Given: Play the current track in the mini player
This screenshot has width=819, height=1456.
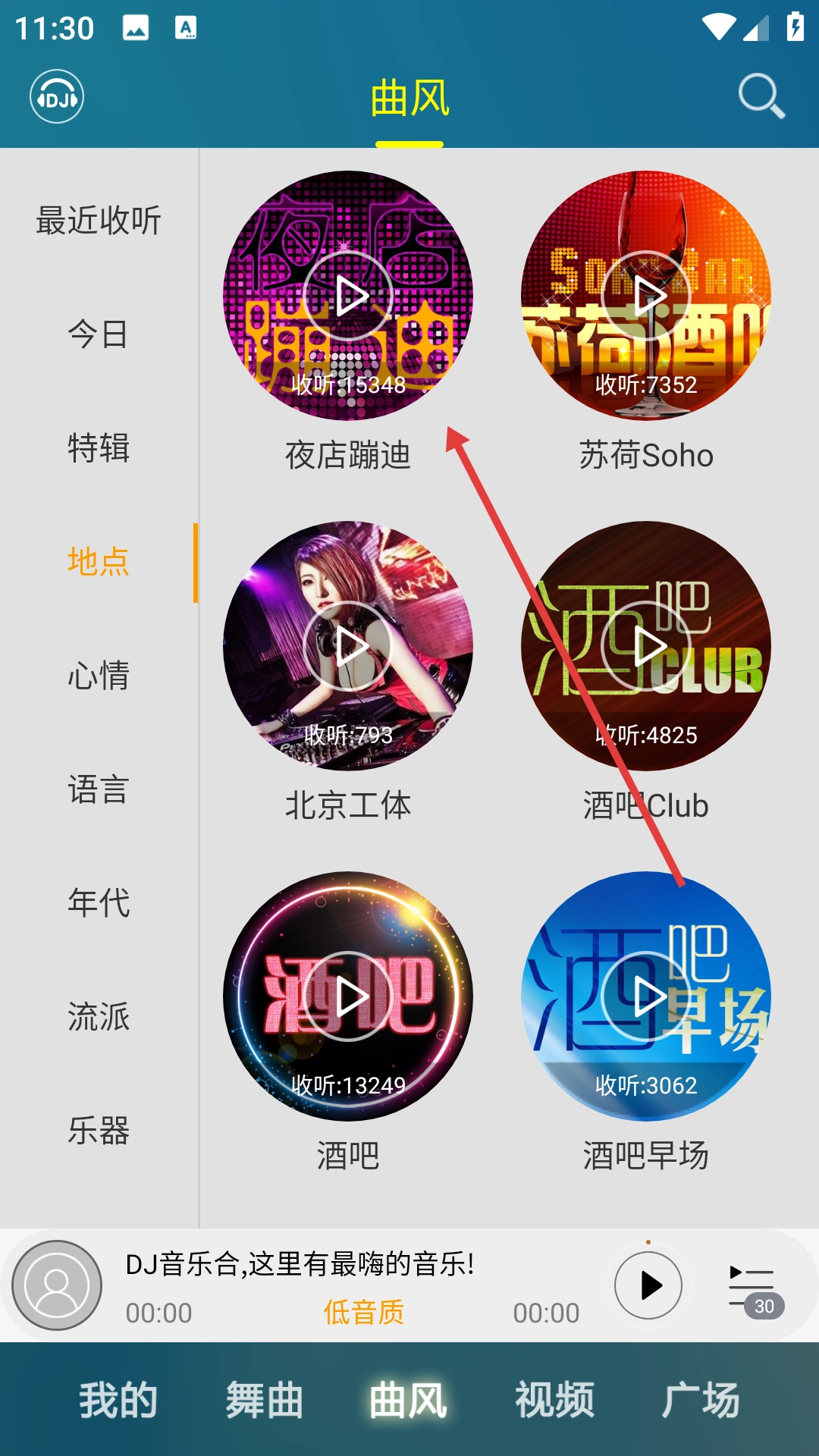Looking at the screenshot, I should pos(648,1285).
